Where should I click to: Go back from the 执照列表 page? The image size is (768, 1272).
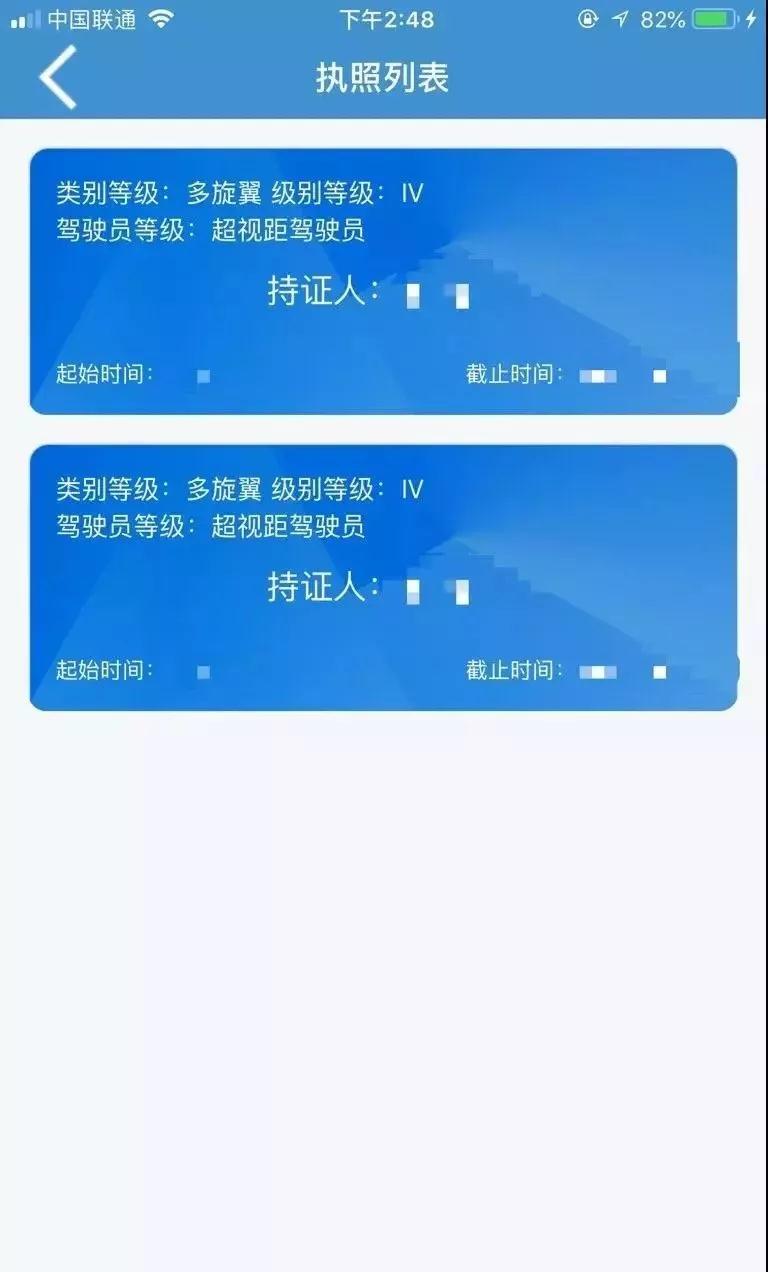click(x=57, y=77)
